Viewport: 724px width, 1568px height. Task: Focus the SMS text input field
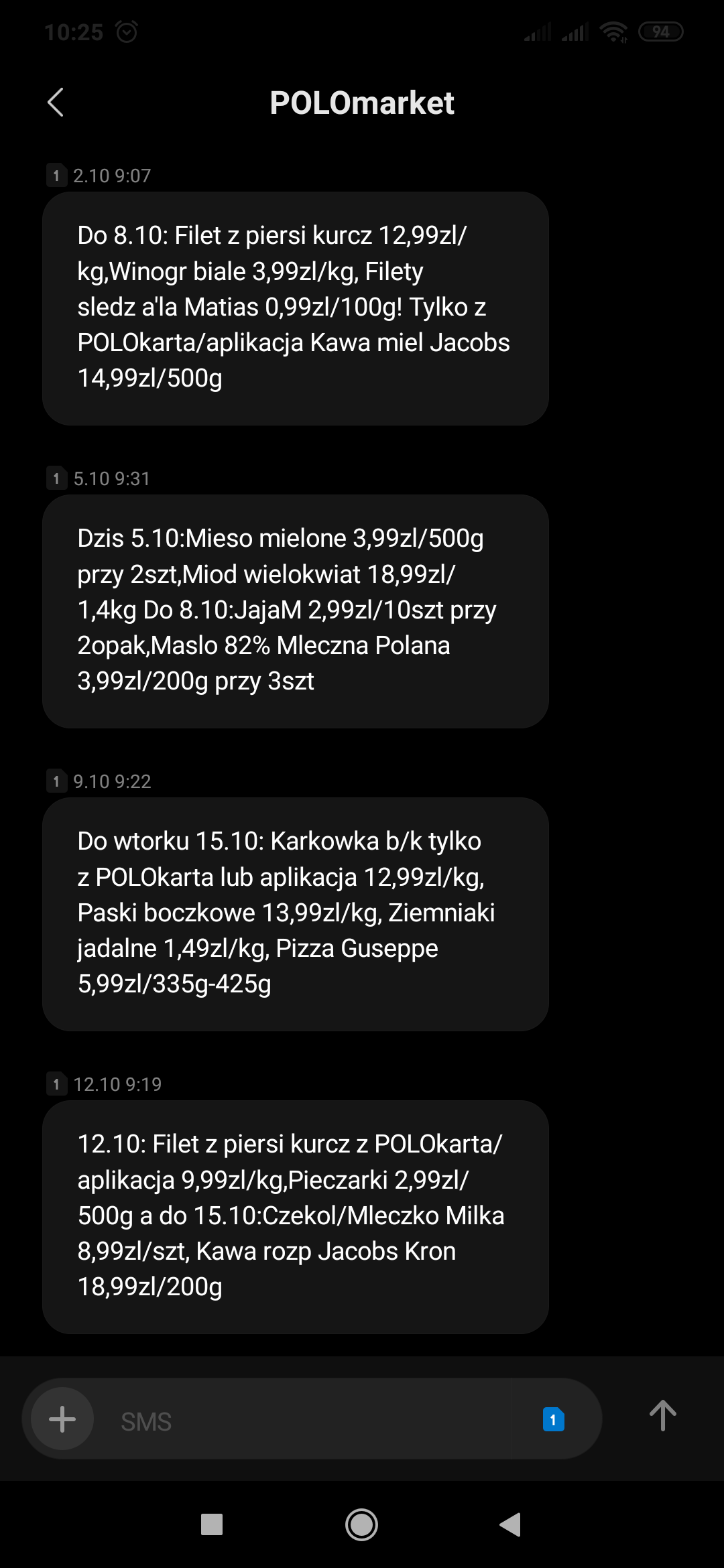point(302,1421)
